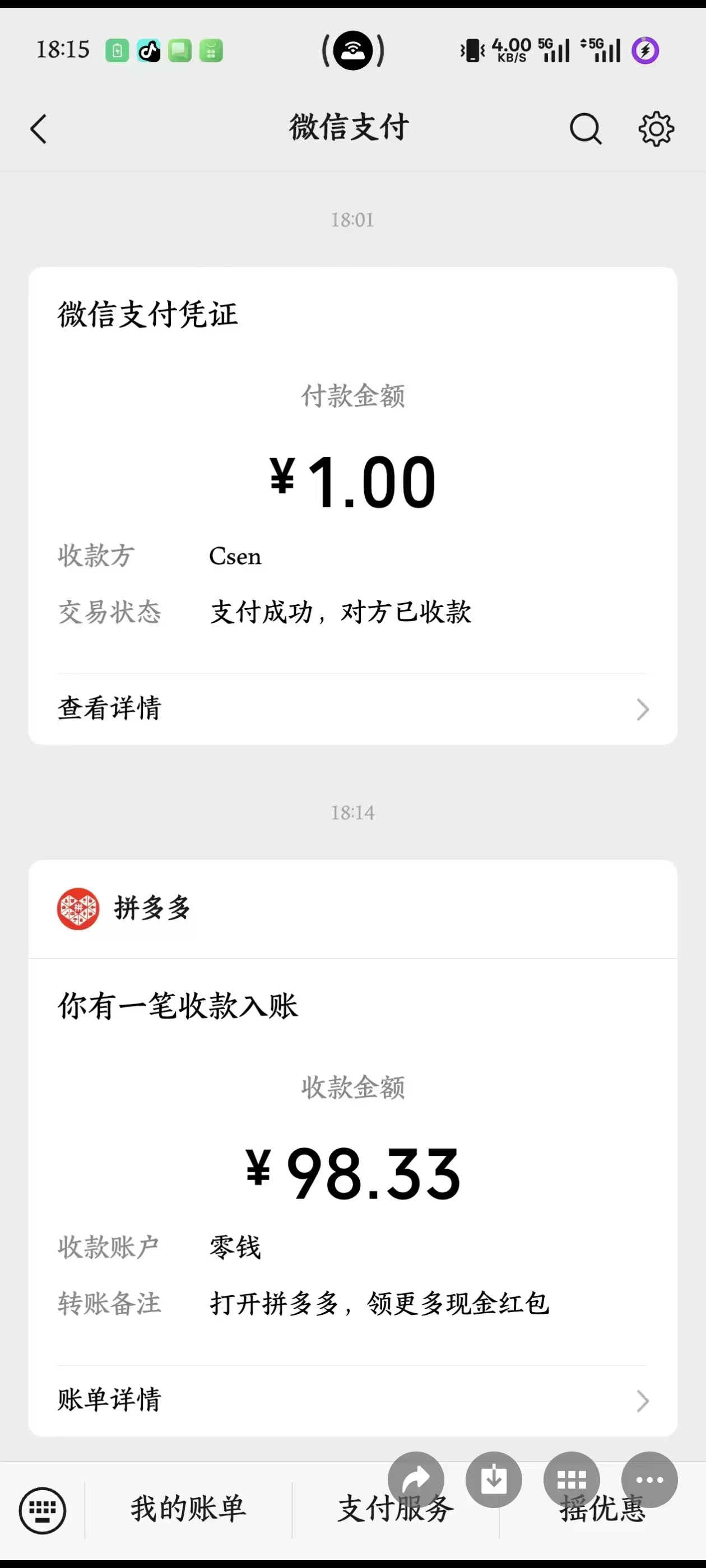Open the settings gear
706x1568 pixels.
pyautogui.click(x=656, y=129)
